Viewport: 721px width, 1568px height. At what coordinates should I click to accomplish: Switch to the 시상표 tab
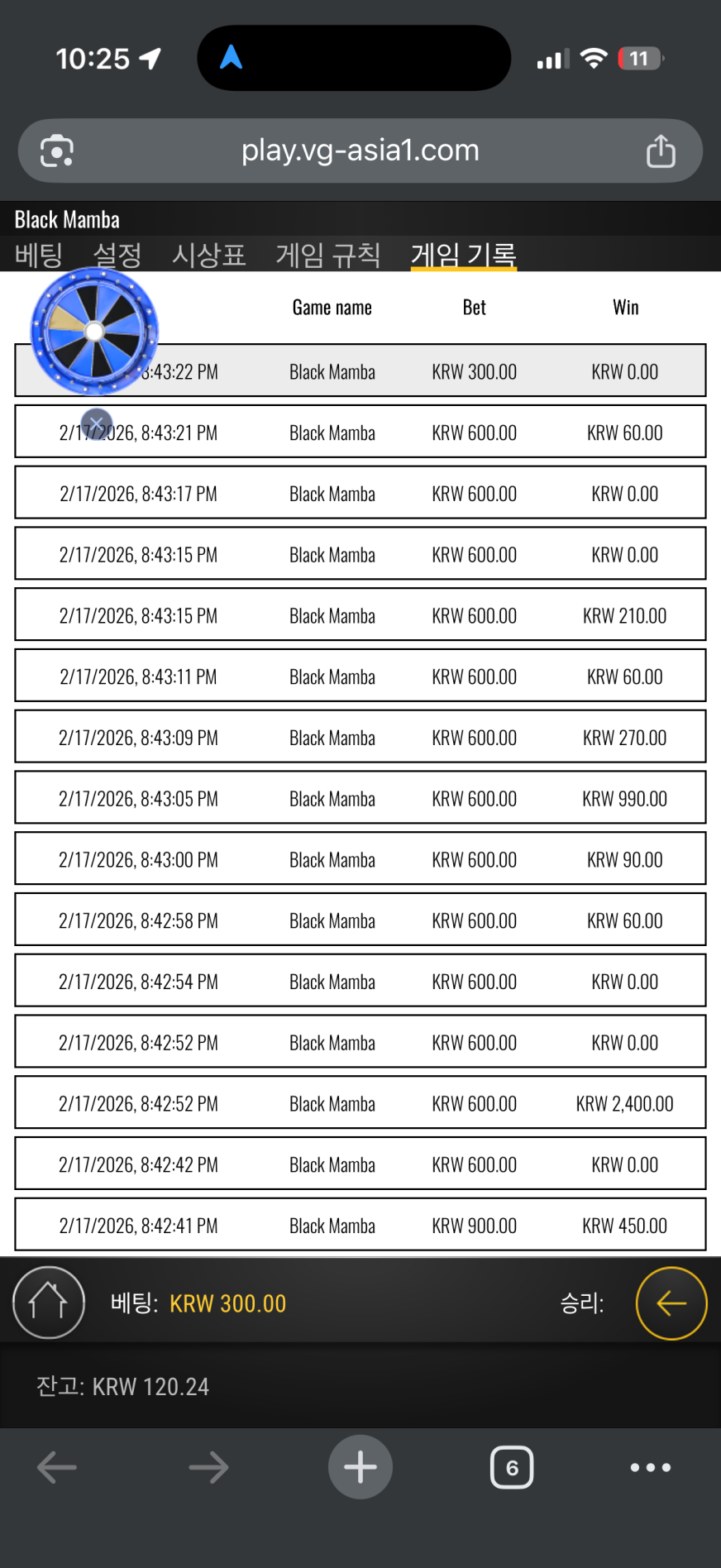point(208,255)
